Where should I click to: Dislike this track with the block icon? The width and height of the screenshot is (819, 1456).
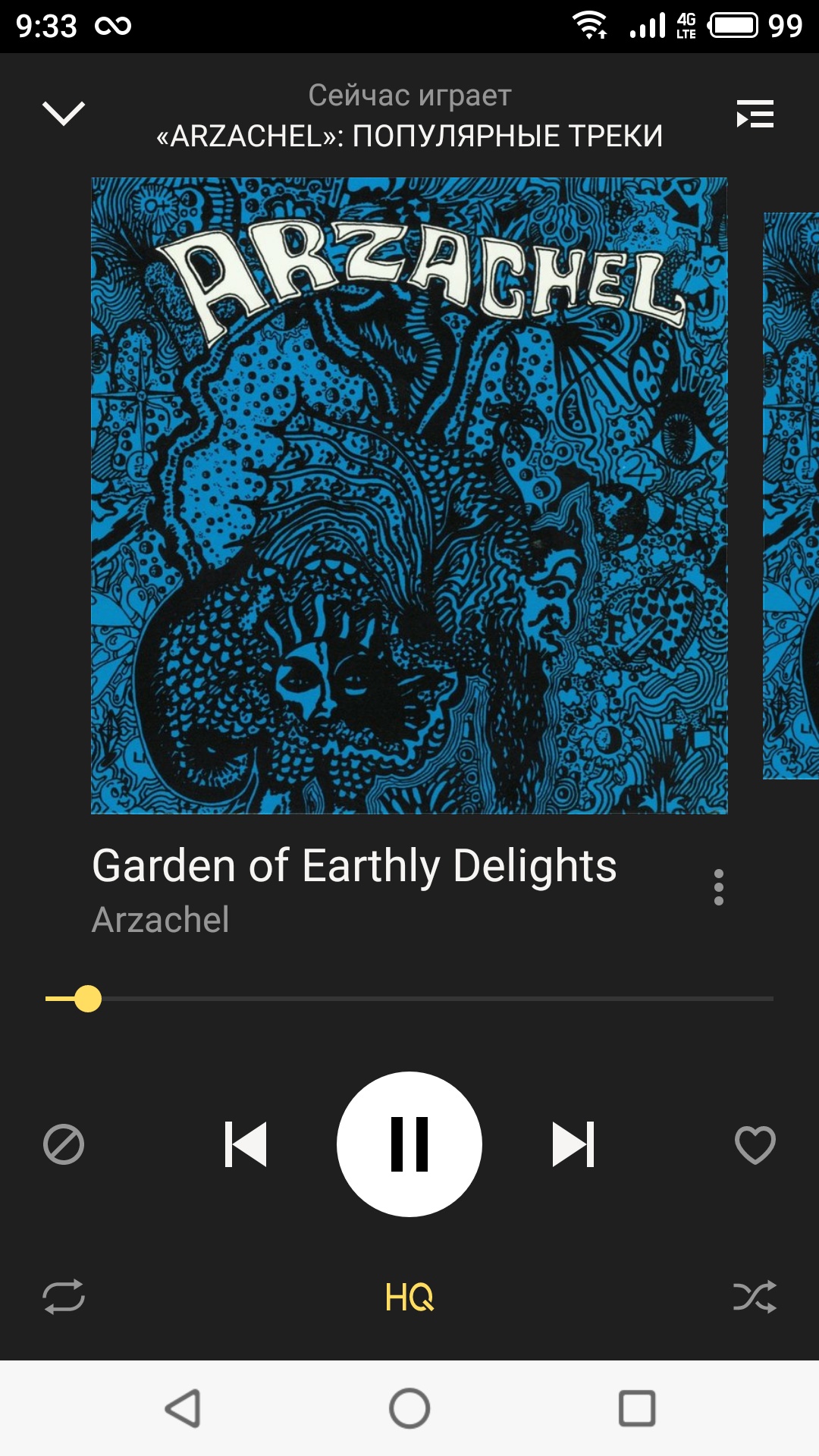pyautogui.click(x=64, y=1144)
